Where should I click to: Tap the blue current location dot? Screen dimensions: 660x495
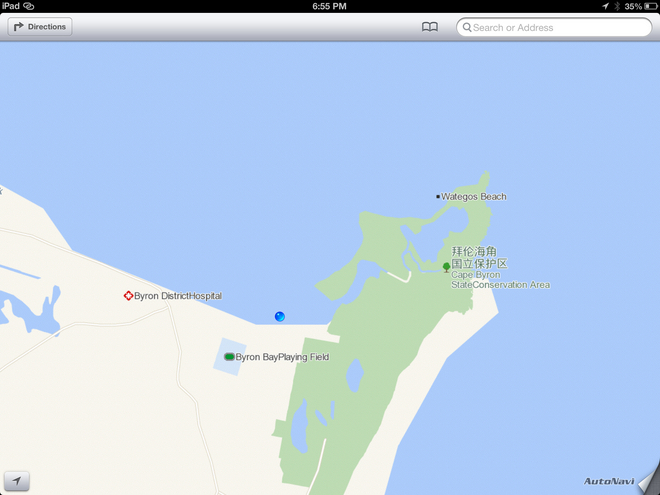tap(280, 316)
